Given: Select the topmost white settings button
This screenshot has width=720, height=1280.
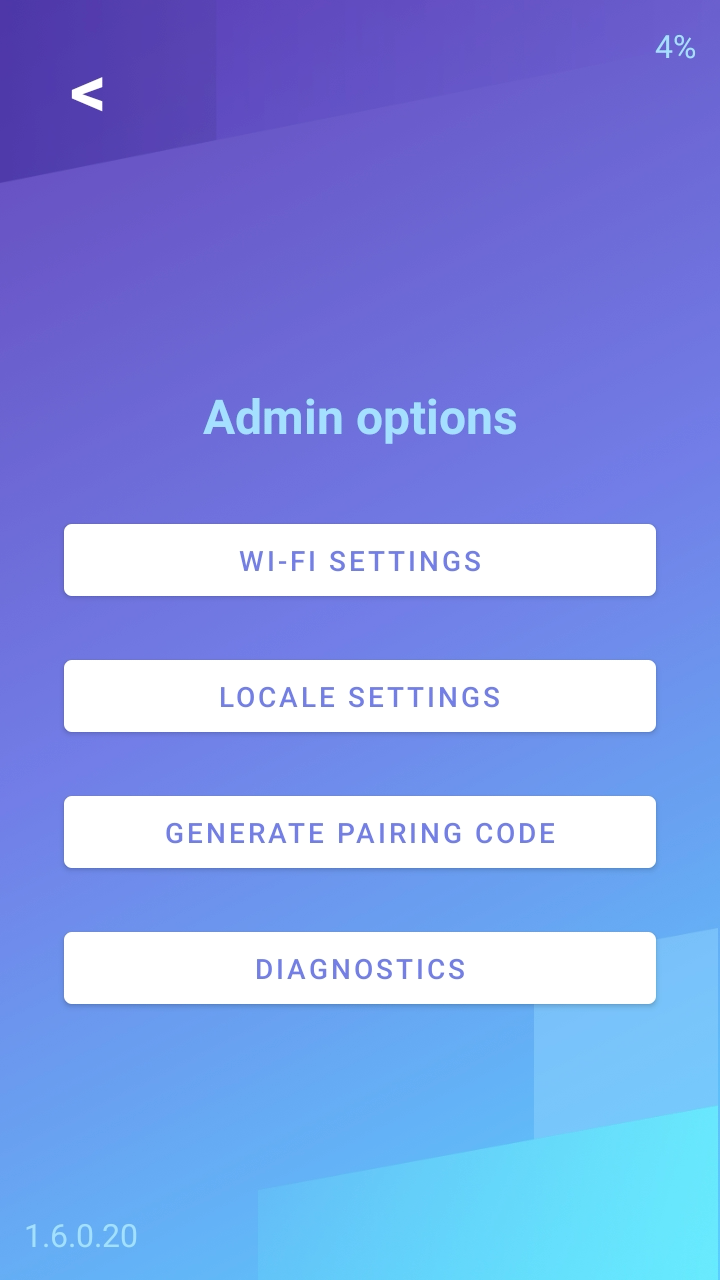Looking at the screenshot, I should click(360, 560).
